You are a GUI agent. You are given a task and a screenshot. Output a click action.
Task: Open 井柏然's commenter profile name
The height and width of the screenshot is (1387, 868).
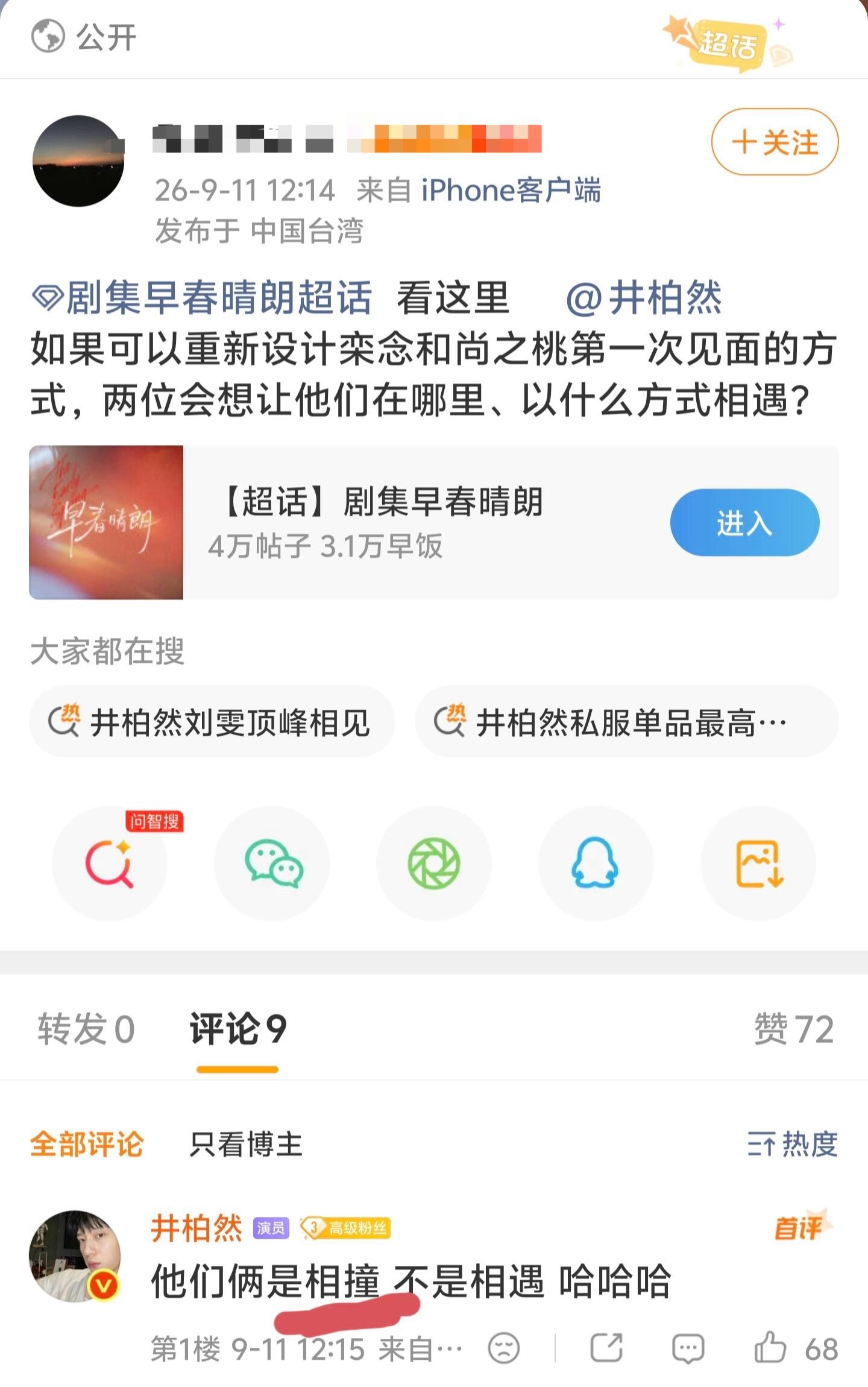[197, 1228]
